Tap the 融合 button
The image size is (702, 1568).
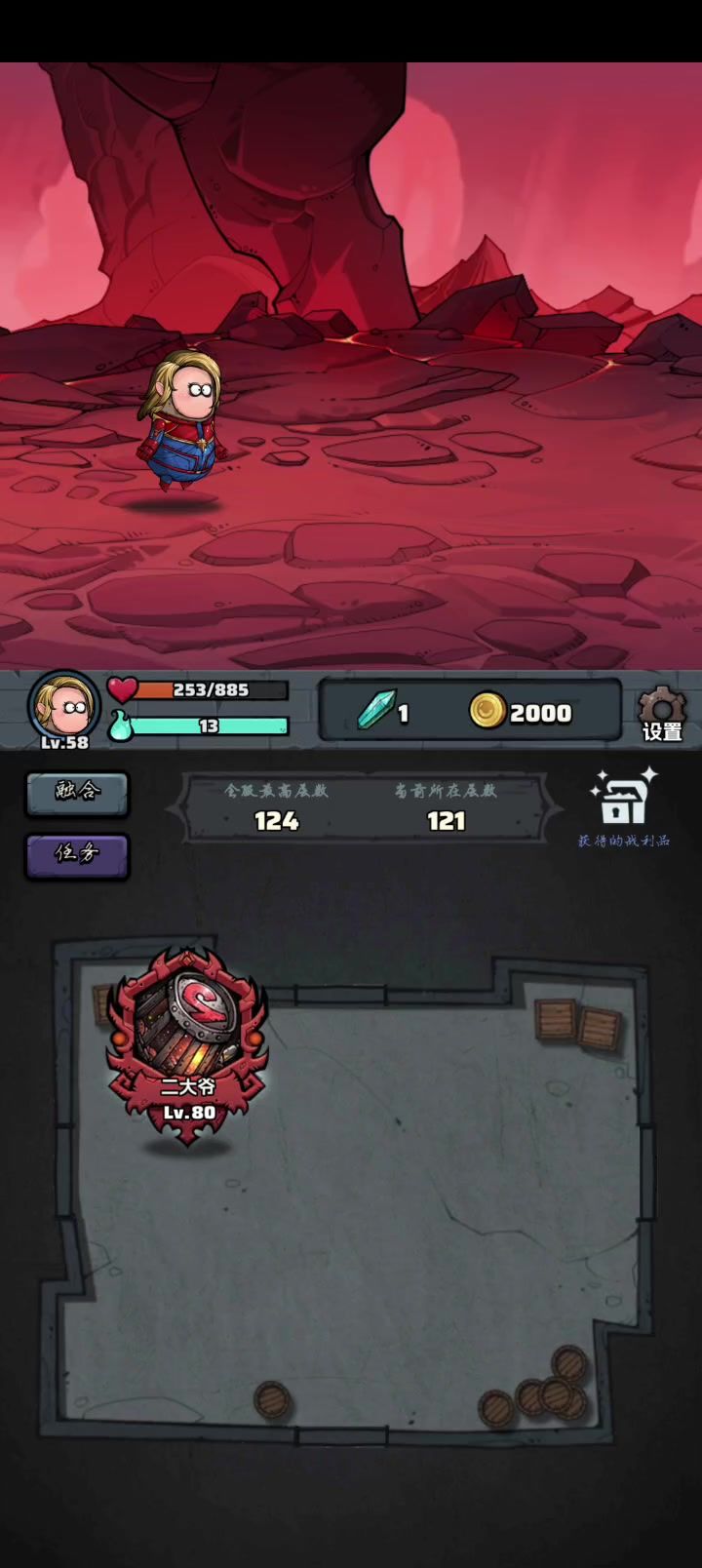[x=77, y=792]
